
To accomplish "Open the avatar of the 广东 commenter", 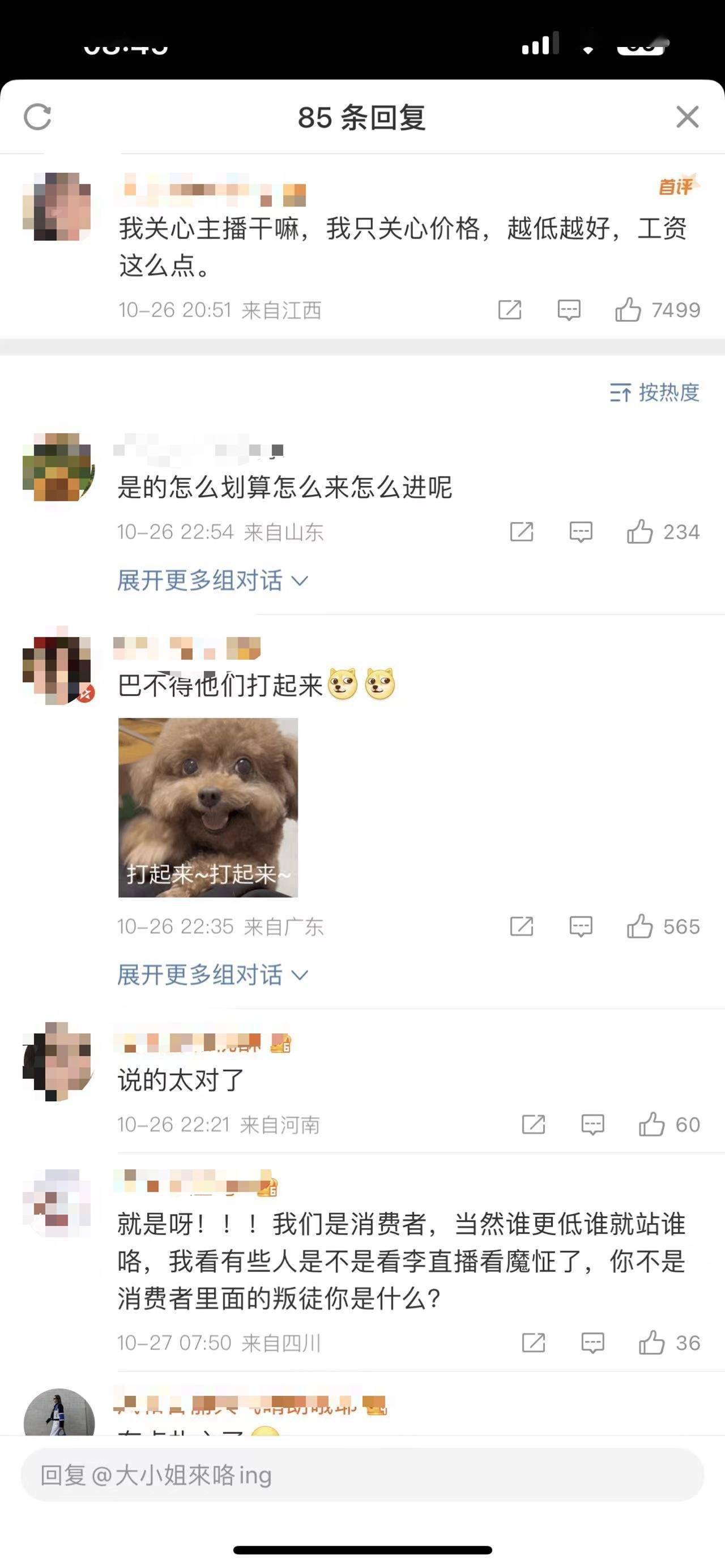I will pos(58,670).
